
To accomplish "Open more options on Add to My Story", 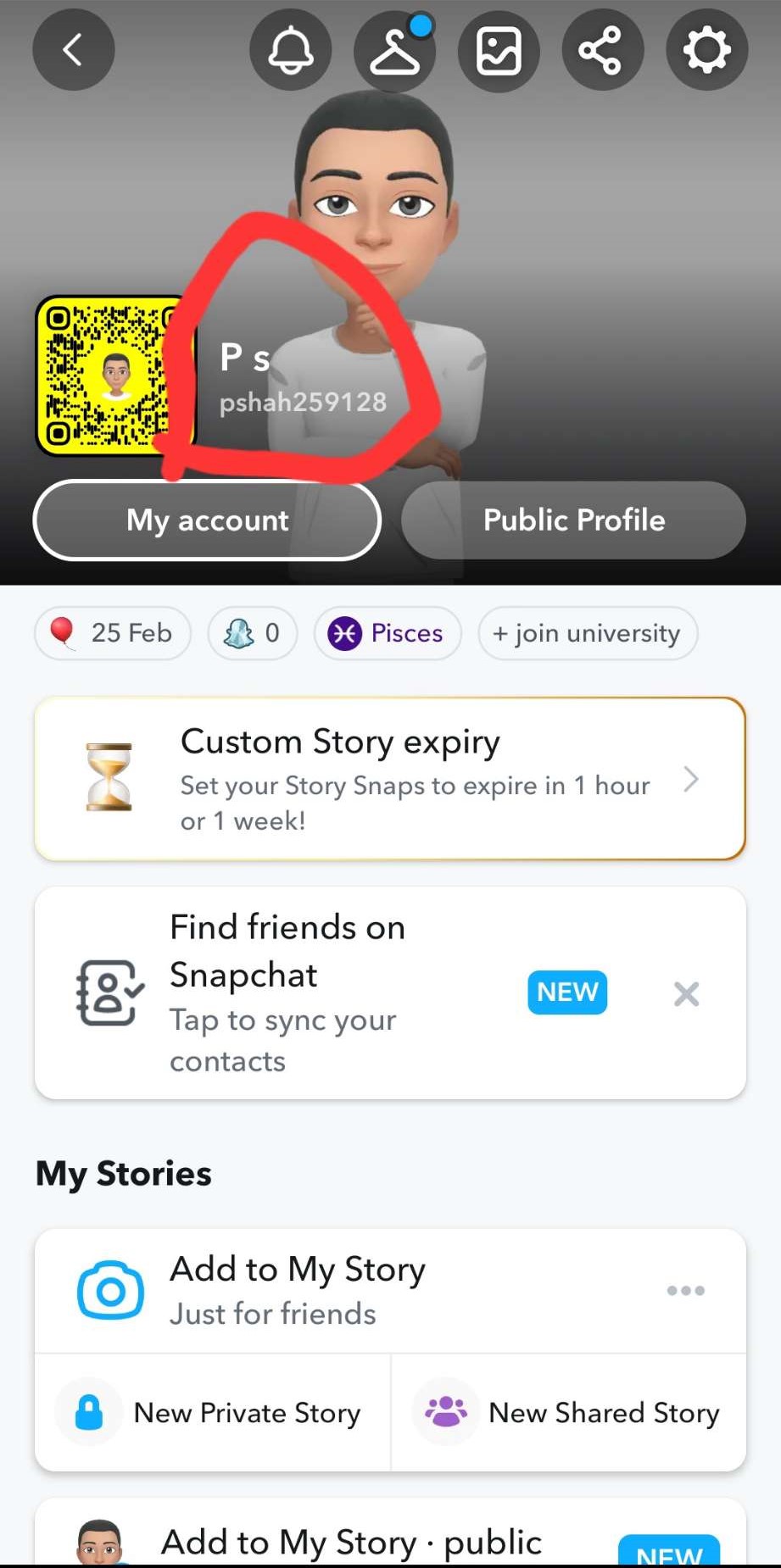I will 685,1290.
